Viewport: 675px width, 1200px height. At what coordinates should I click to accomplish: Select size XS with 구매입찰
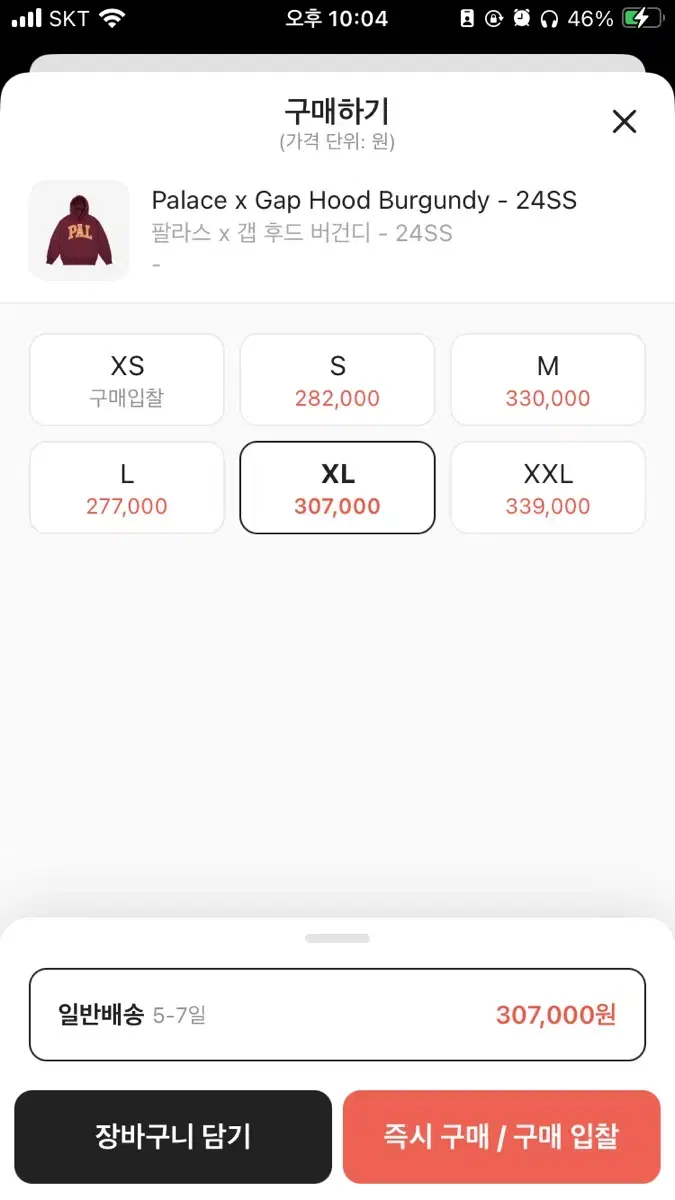(127, 380)
